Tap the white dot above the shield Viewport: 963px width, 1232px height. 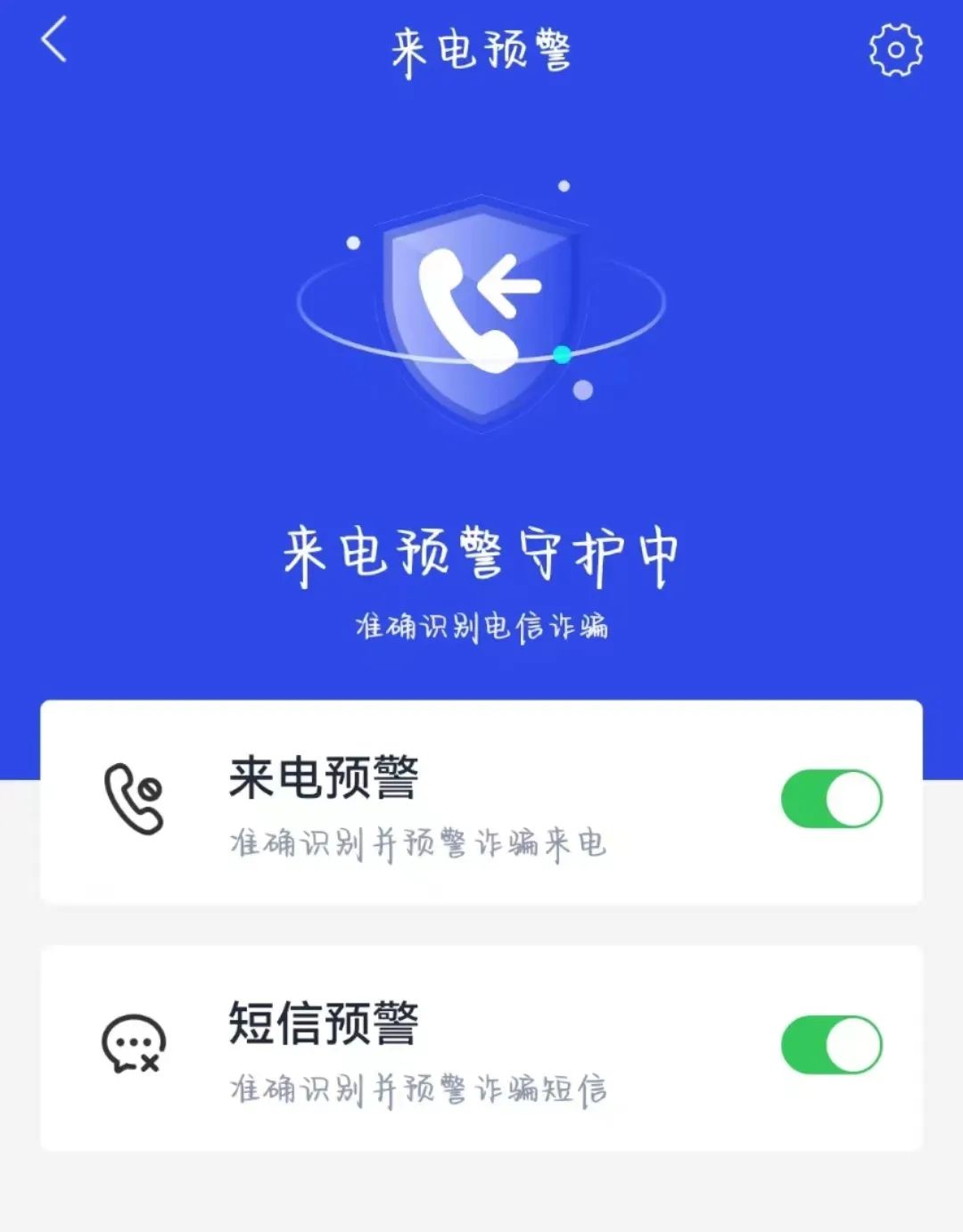click(x=563, y=185)
